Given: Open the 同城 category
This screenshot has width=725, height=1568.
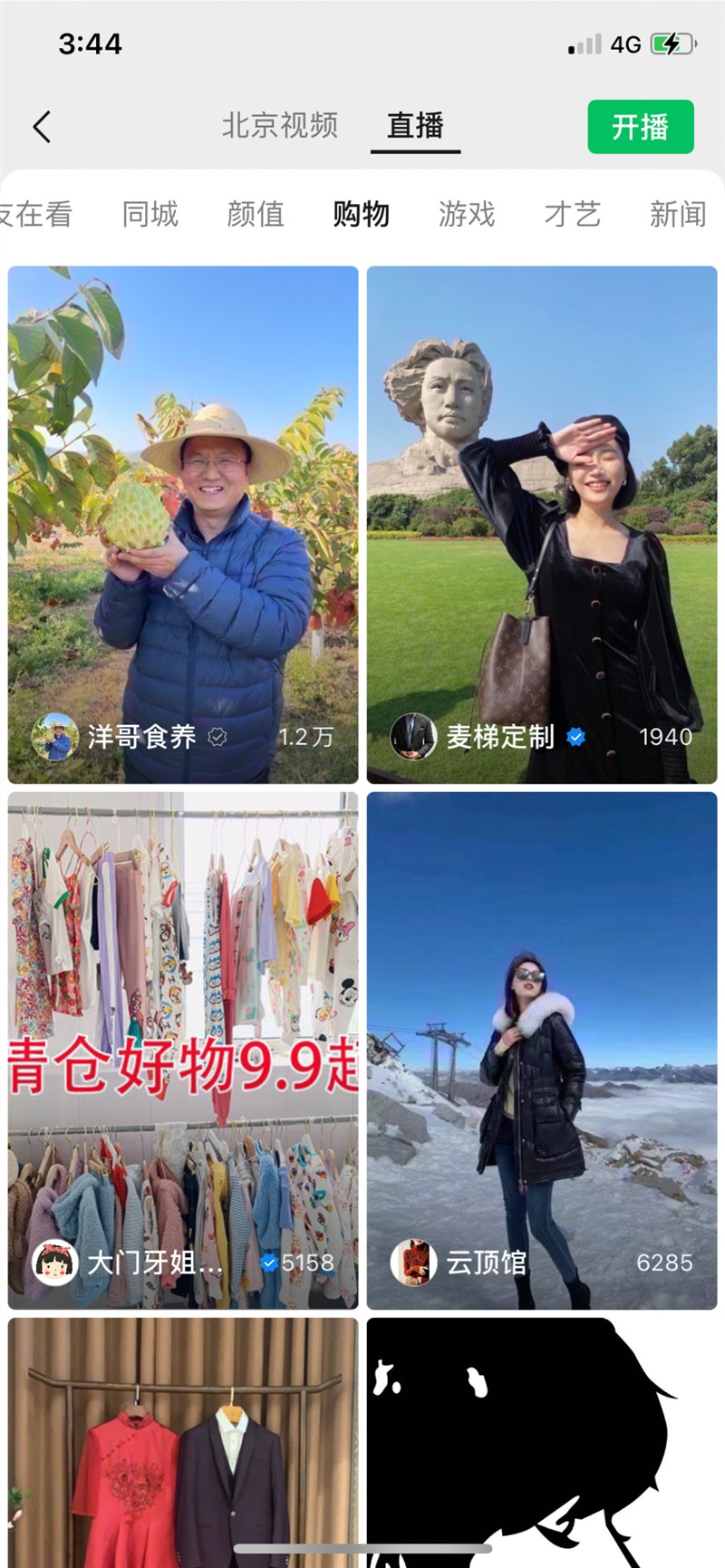Looking at the screenshot, I should coord(150,214).
